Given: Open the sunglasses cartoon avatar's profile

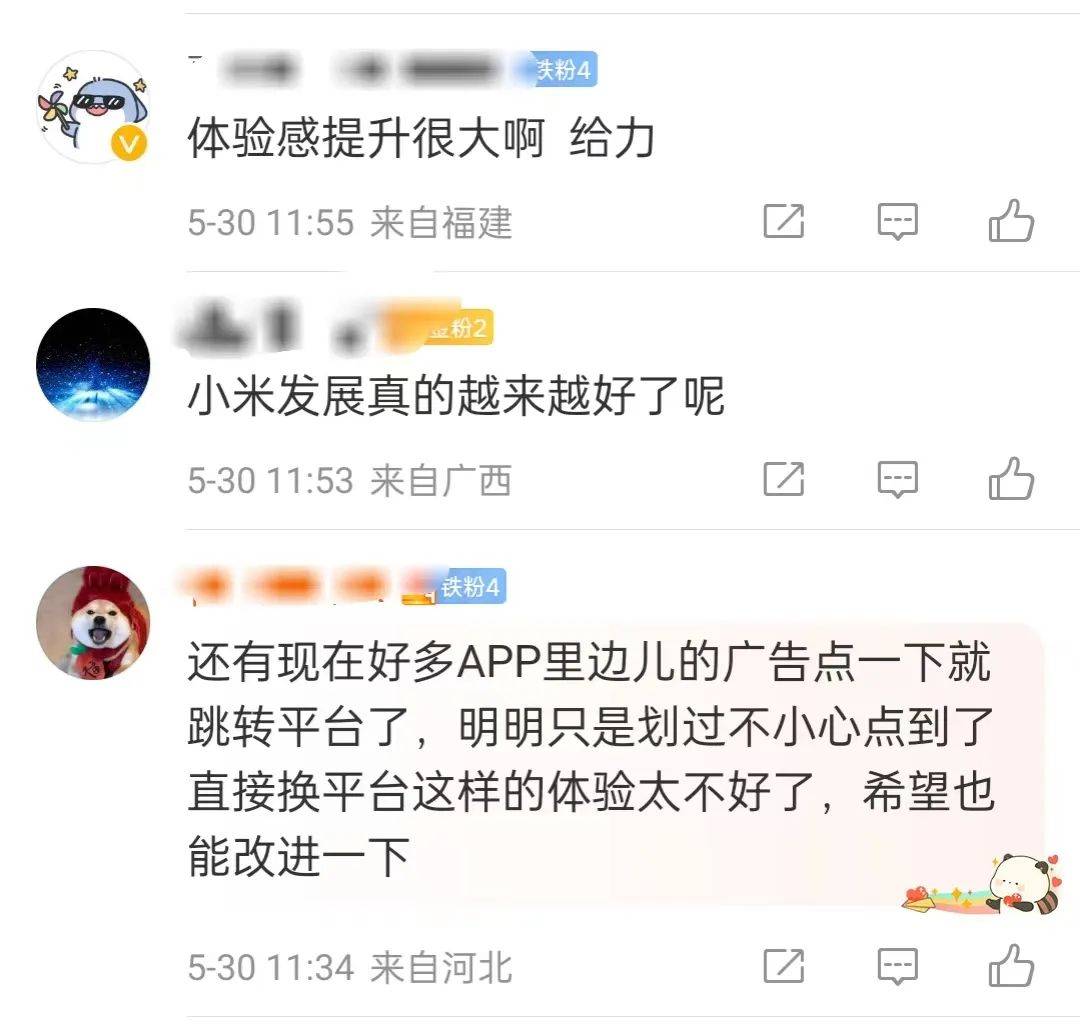Looking at the screenshot, I should pyautogui.click(x=92, y=107).
